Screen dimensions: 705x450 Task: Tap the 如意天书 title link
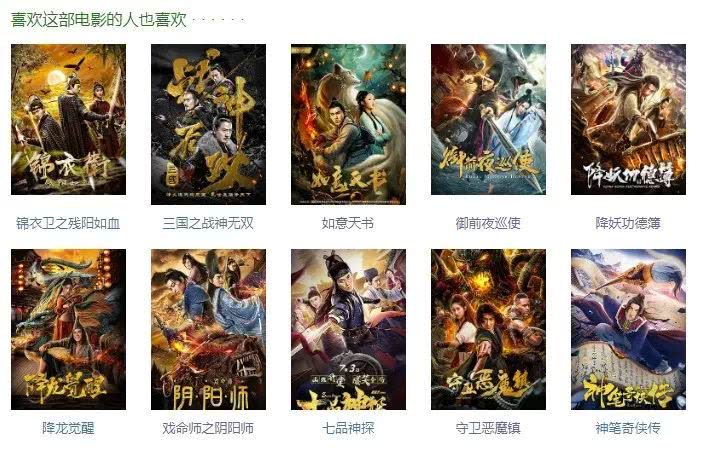(348, 223)
